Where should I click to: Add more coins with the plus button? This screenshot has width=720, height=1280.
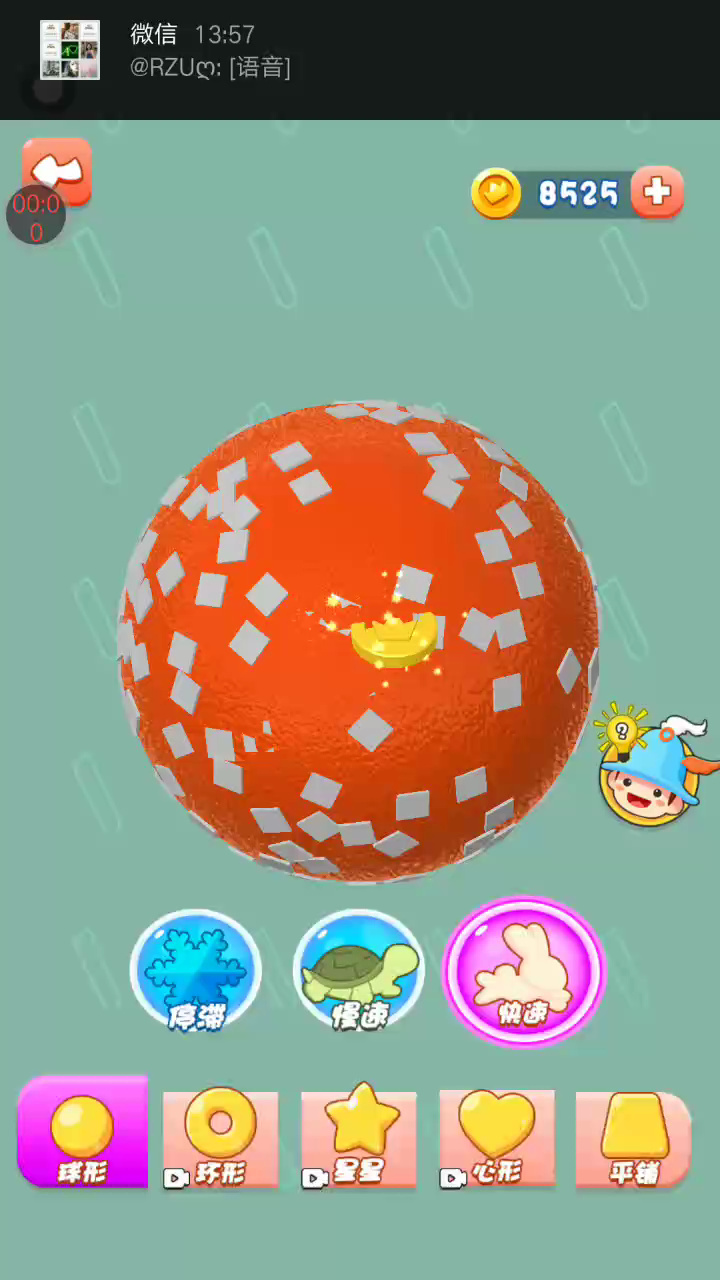point(657,192)
